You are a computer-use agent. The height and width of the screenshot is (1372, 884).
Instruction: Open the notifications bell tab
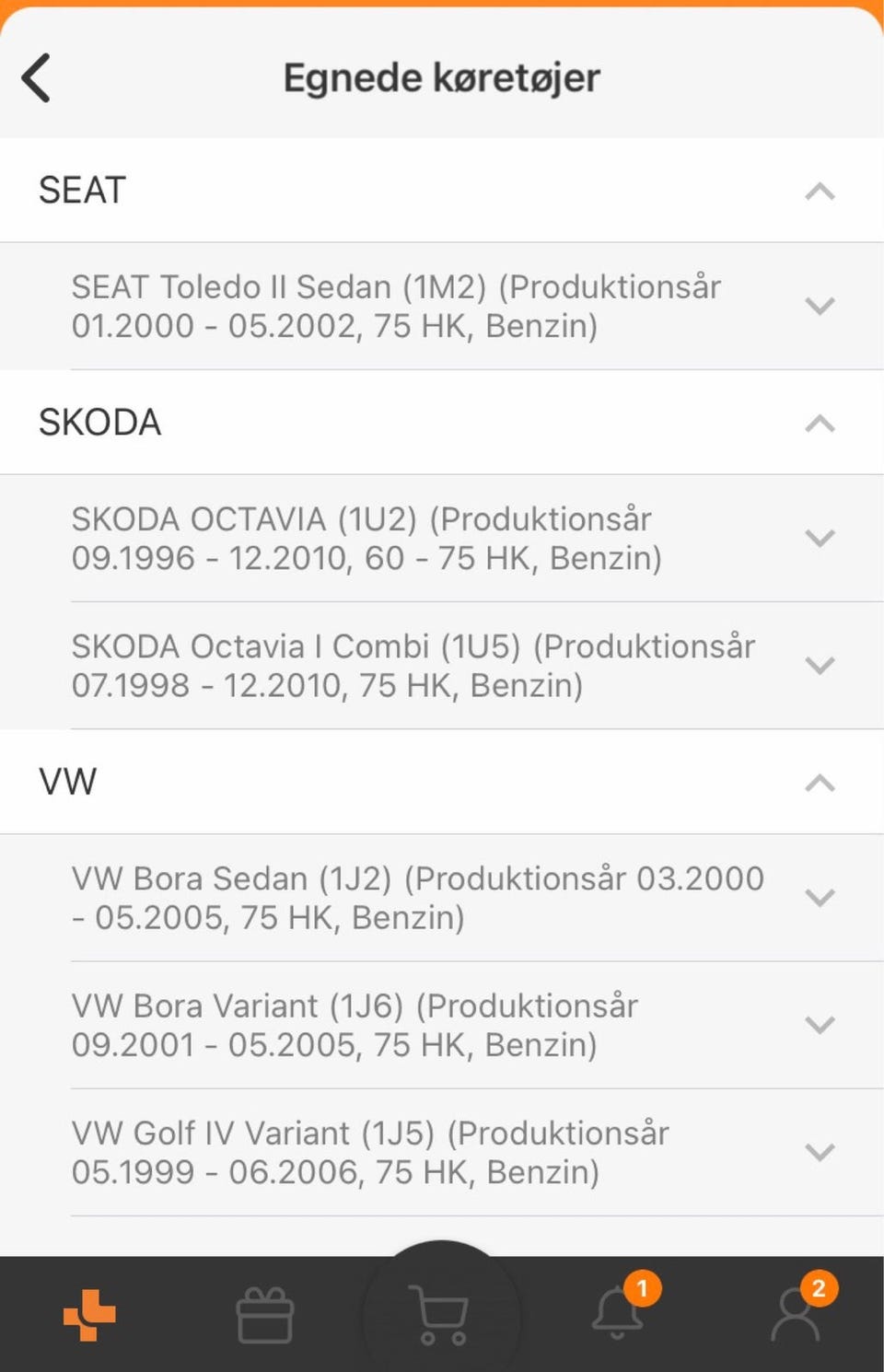618,1312
